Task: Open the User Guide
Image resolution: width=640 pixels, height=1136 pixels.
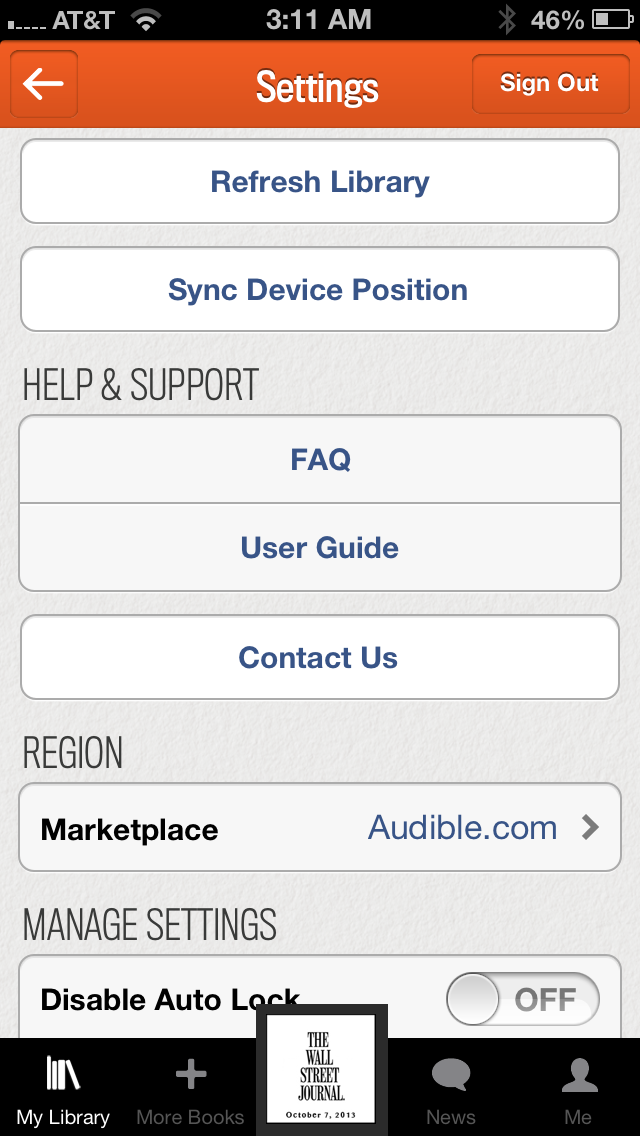Action: point(320,548)
